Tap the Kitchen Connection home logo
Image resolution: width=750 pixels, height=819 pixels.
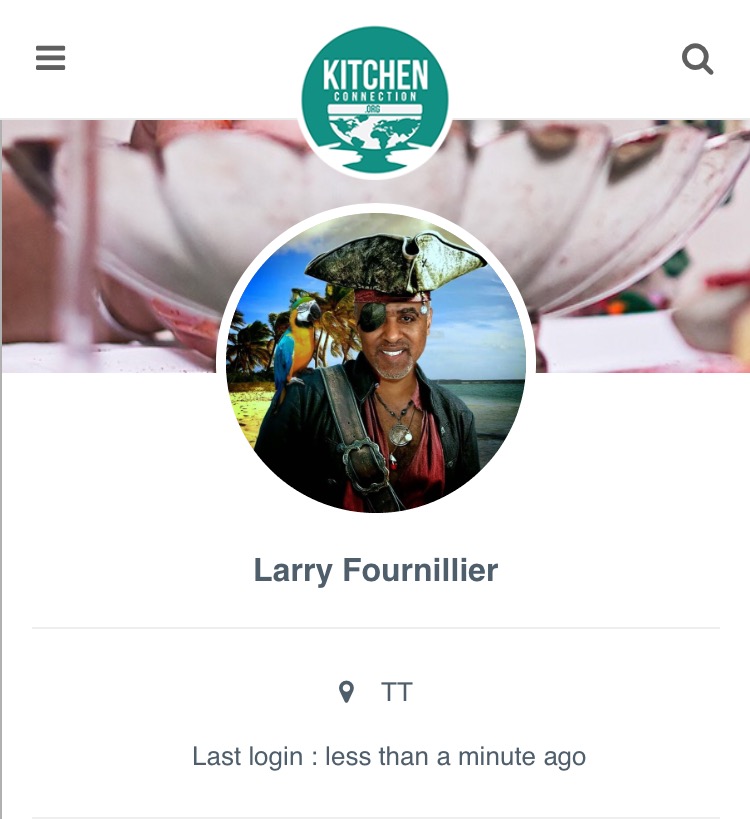375,100
